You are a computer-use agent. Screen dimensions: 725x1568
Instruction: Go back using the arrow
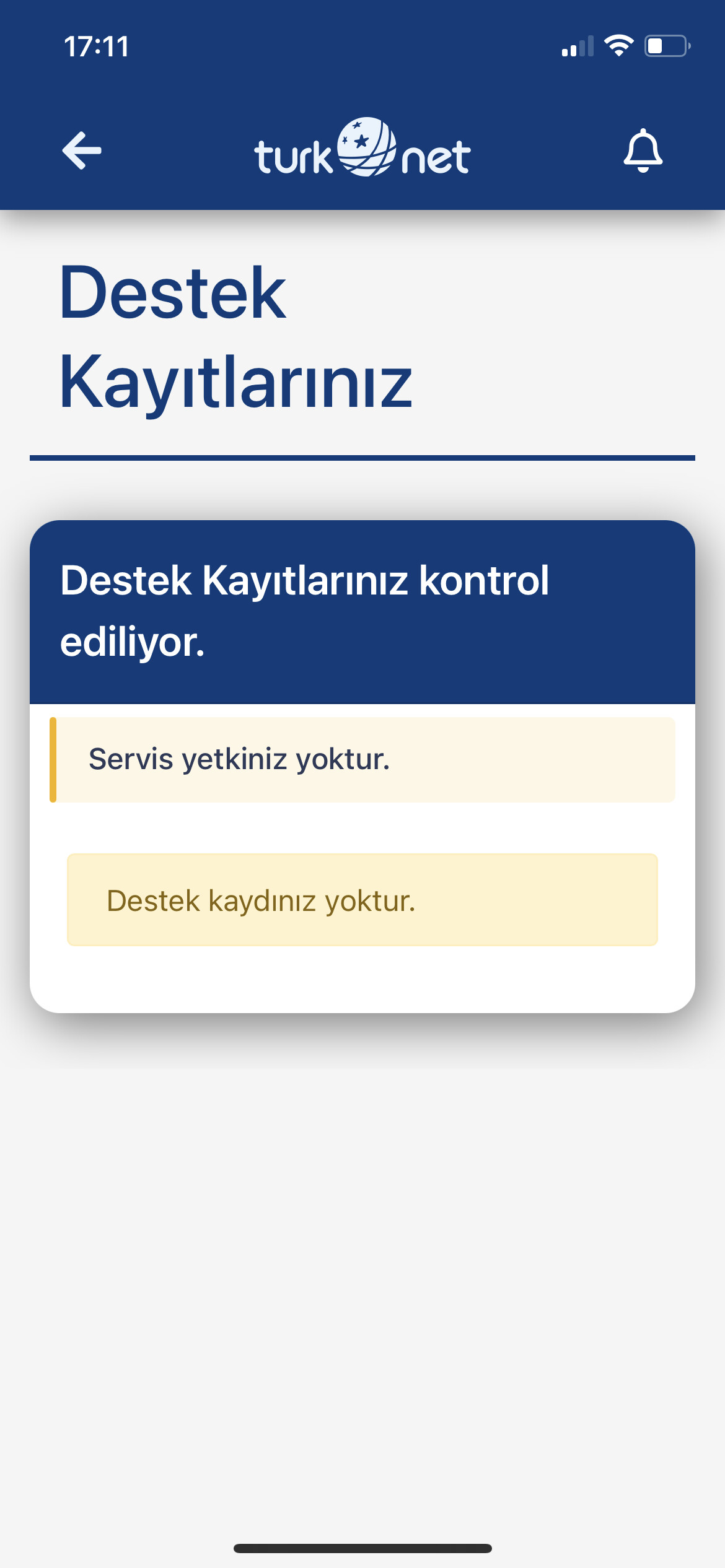pyautogui.click(x=82, y=150)
